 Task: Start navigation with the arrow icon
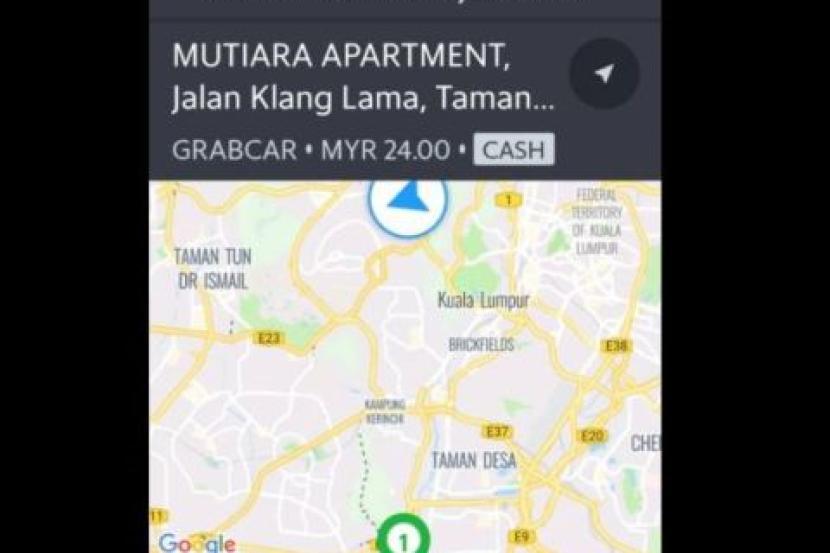point(604,74)
